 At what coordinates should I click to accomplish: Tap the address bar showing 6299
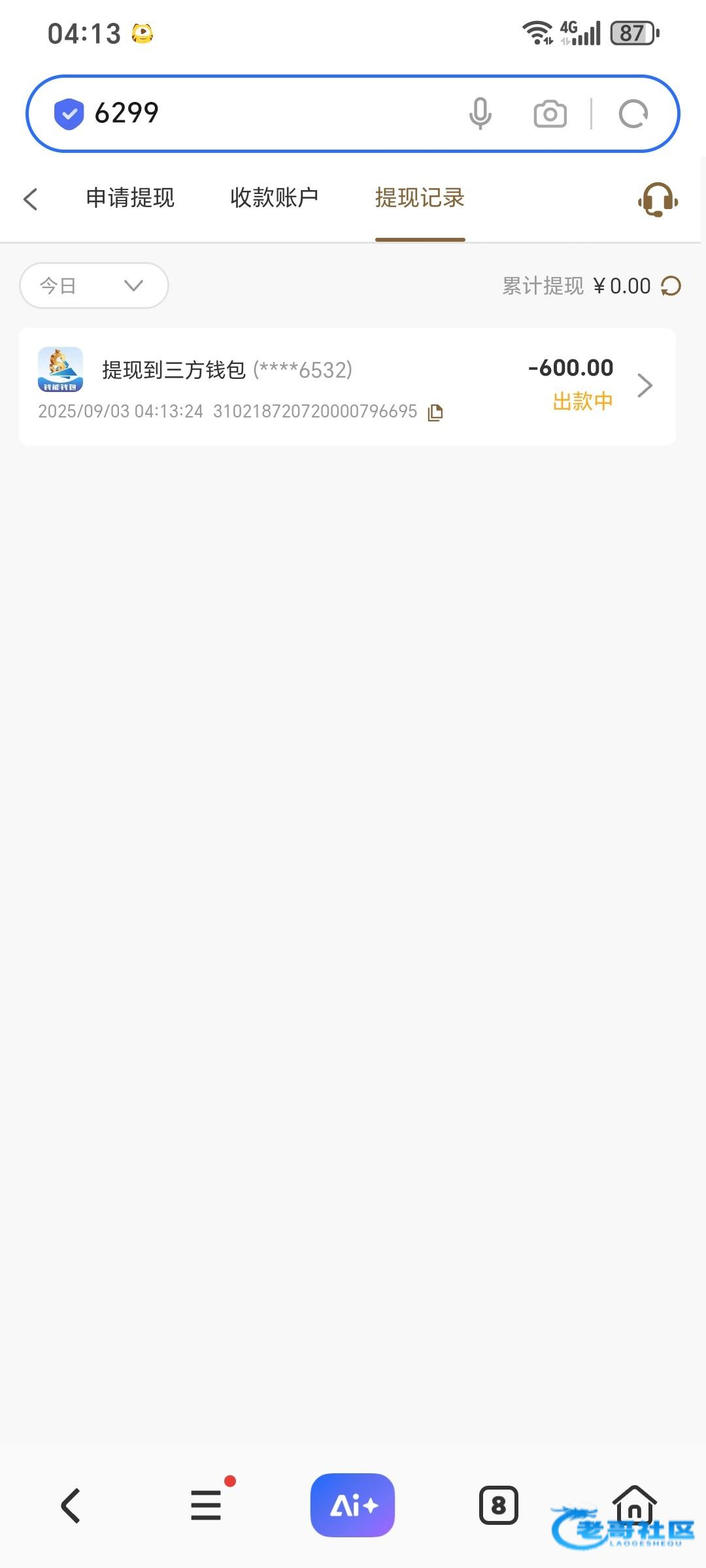[261, 113]
